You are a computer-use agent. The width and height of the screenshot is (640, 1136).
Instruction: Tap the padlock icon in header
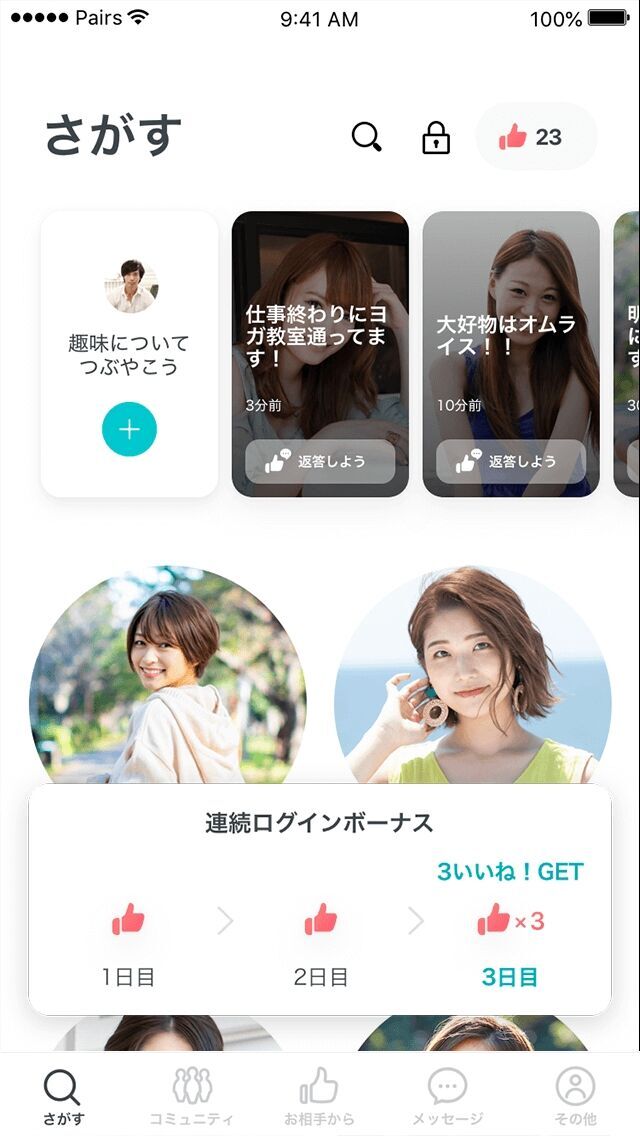coord(436,138)
